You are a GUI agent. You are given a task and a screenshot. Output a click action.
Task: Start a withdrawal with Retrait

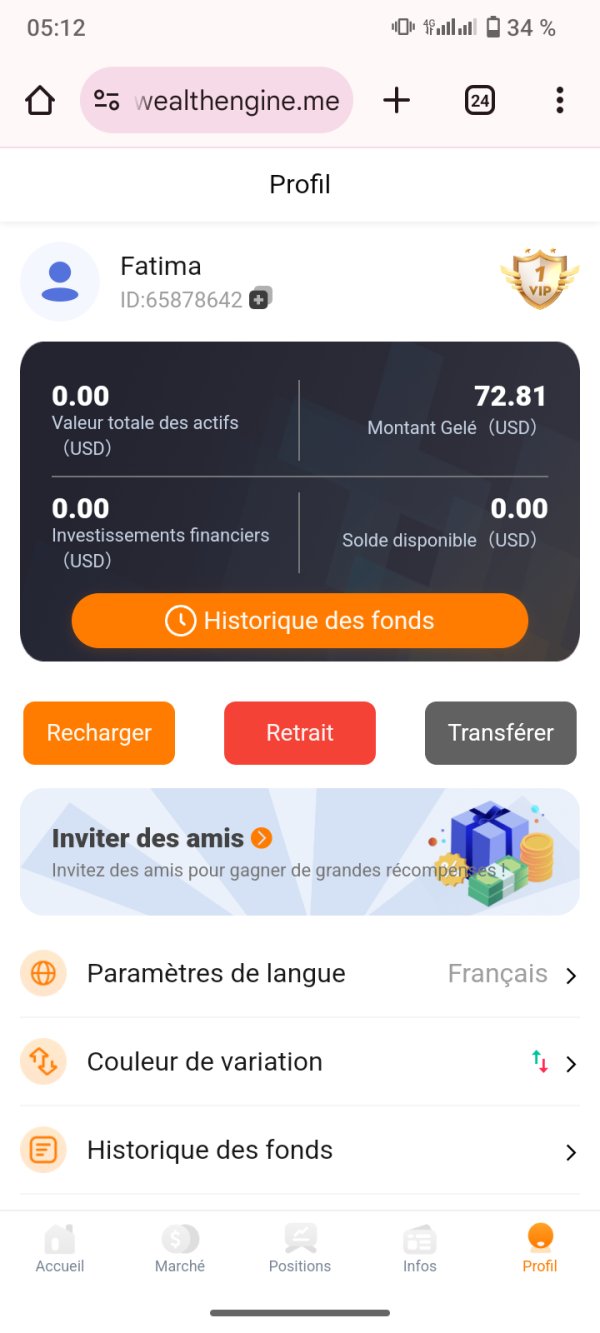click(x=300, y=733)
